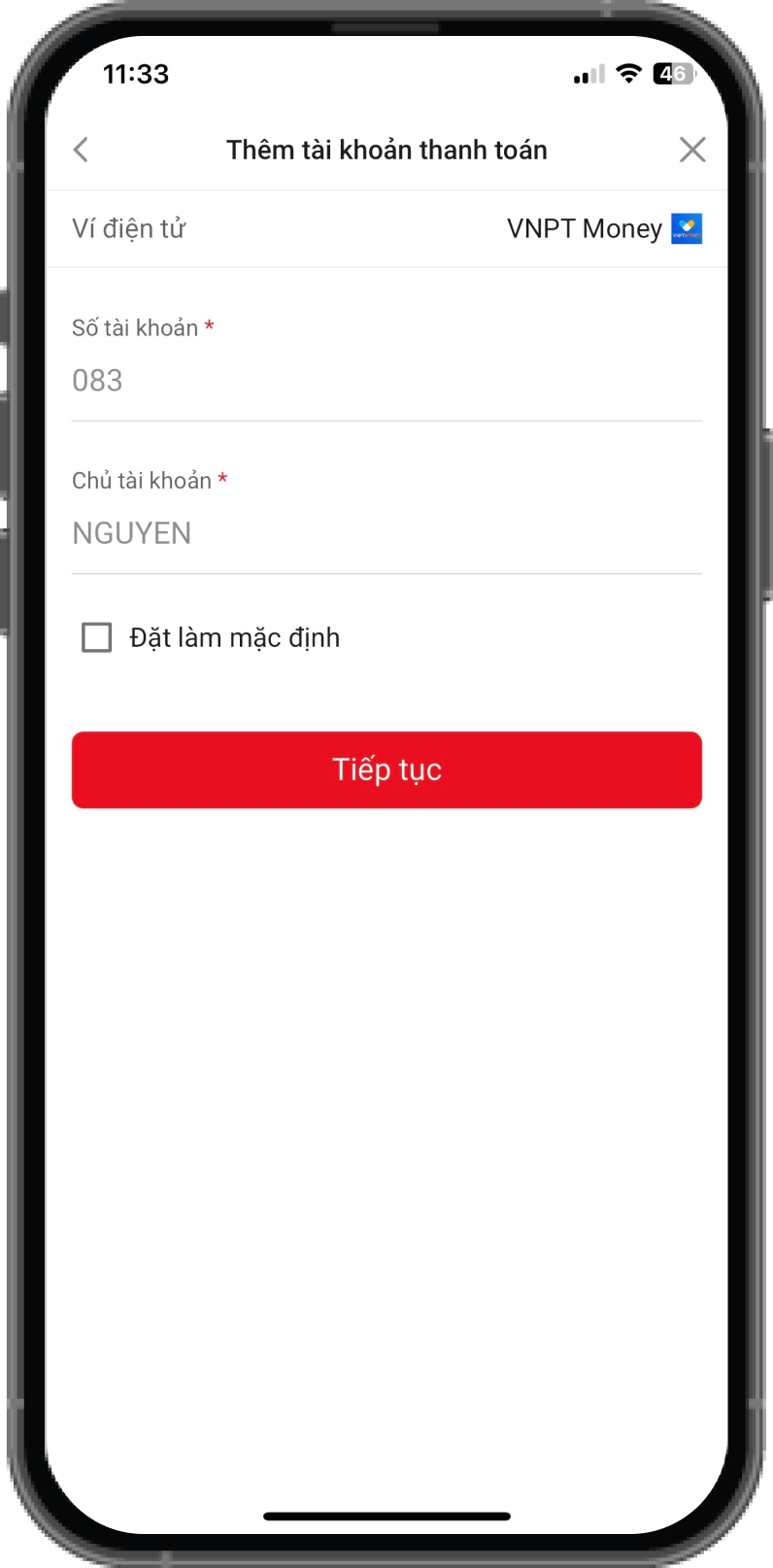Close the add payment account screen
Image resolution: width=773 pixels, height=1568 pixels.
[x=692, y=150]
